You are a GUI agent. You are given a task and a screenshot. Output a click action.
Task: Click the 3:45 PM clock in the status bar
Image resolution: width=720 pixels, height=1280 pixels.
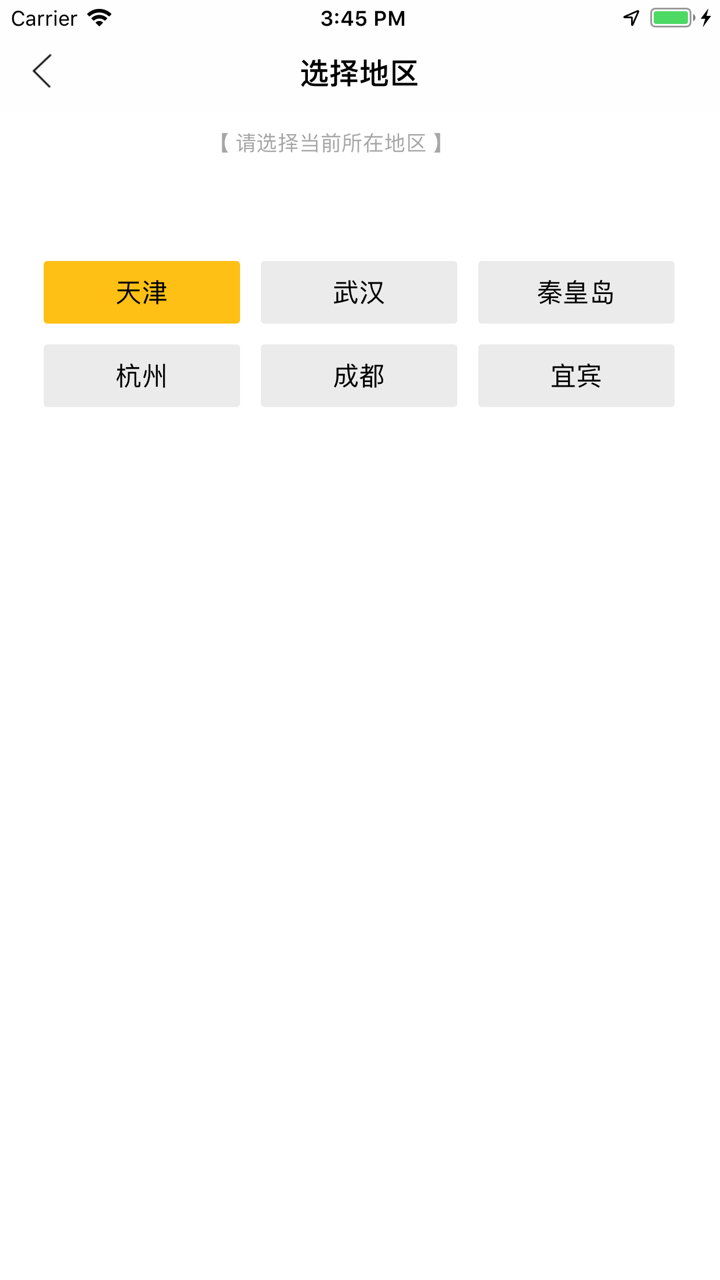[x=360, y=17]
